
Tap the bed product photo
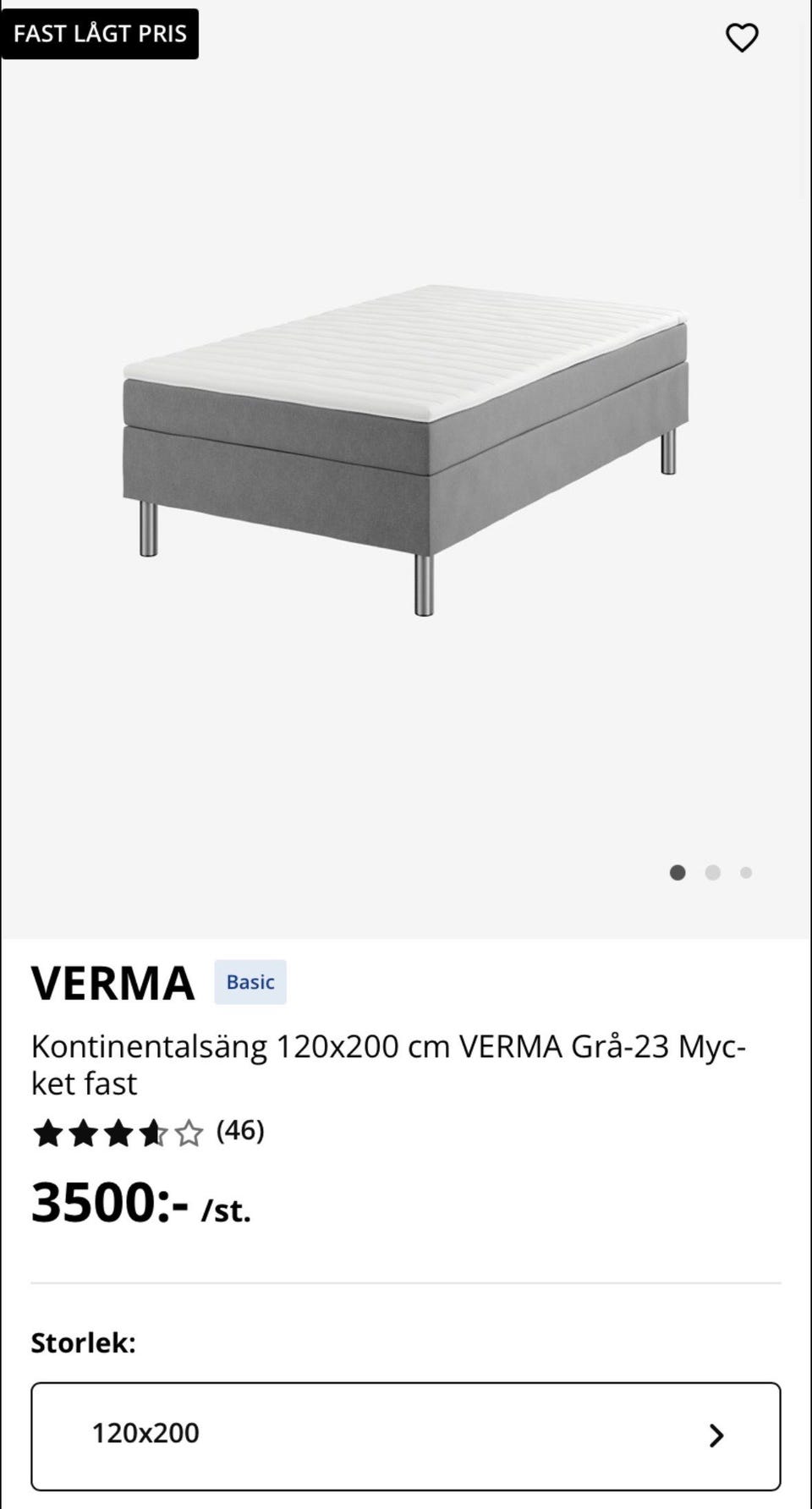tap(406, 448)
